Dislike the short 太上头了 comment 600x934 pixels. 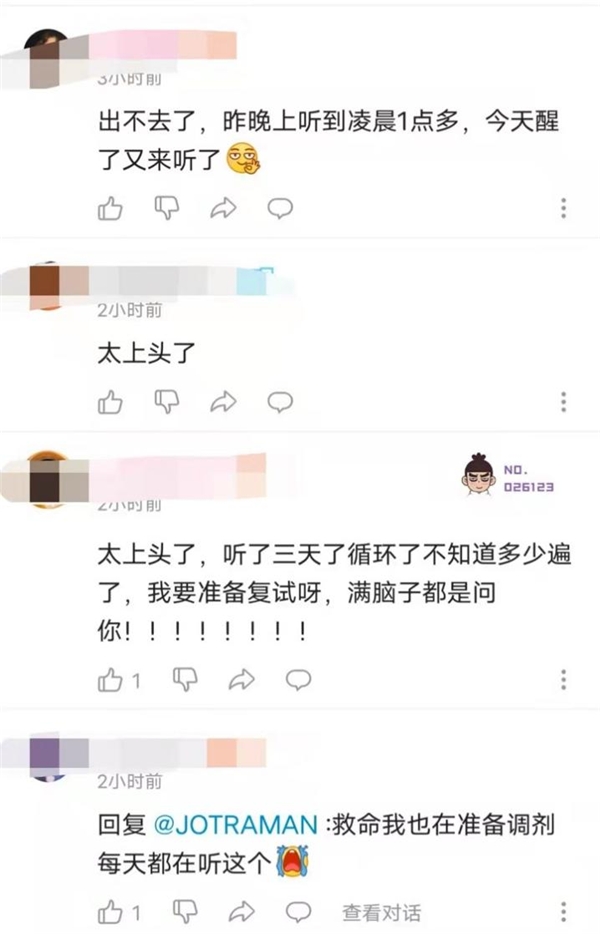pos(167,402)
